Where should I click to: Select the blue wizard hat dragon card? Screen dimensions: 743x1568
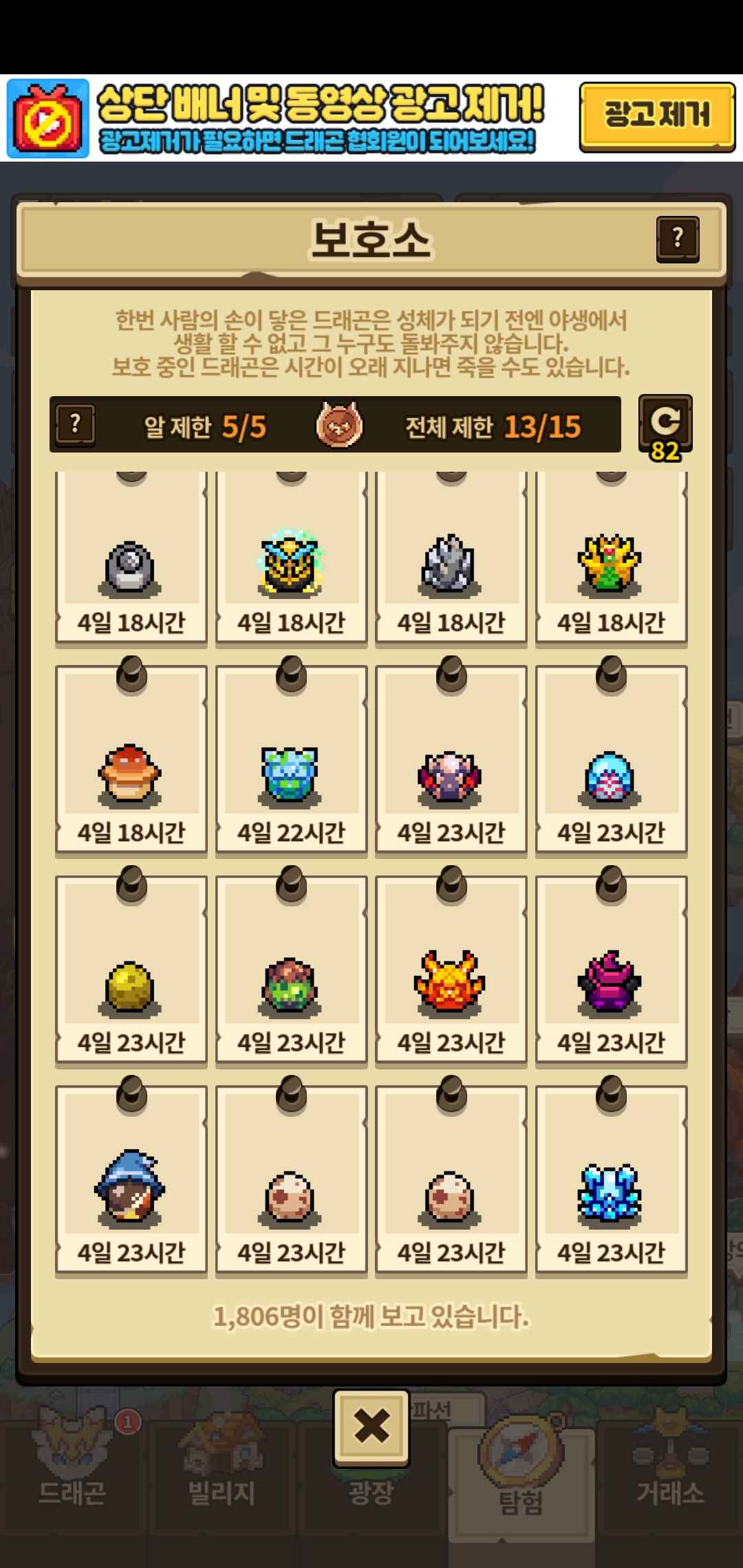[131, 1183]
